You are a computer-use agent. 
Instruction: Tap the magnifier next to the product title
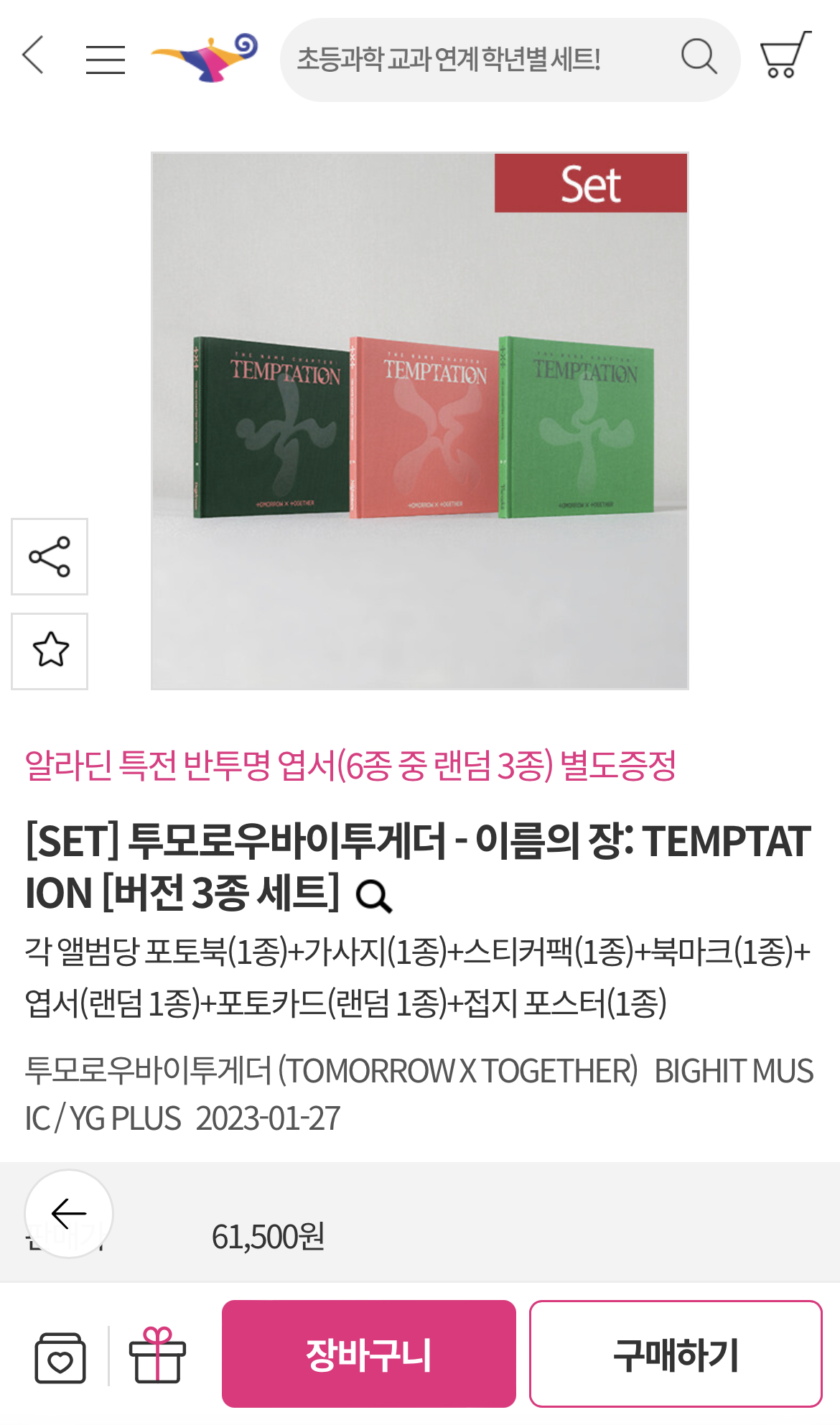click(374, 896)
